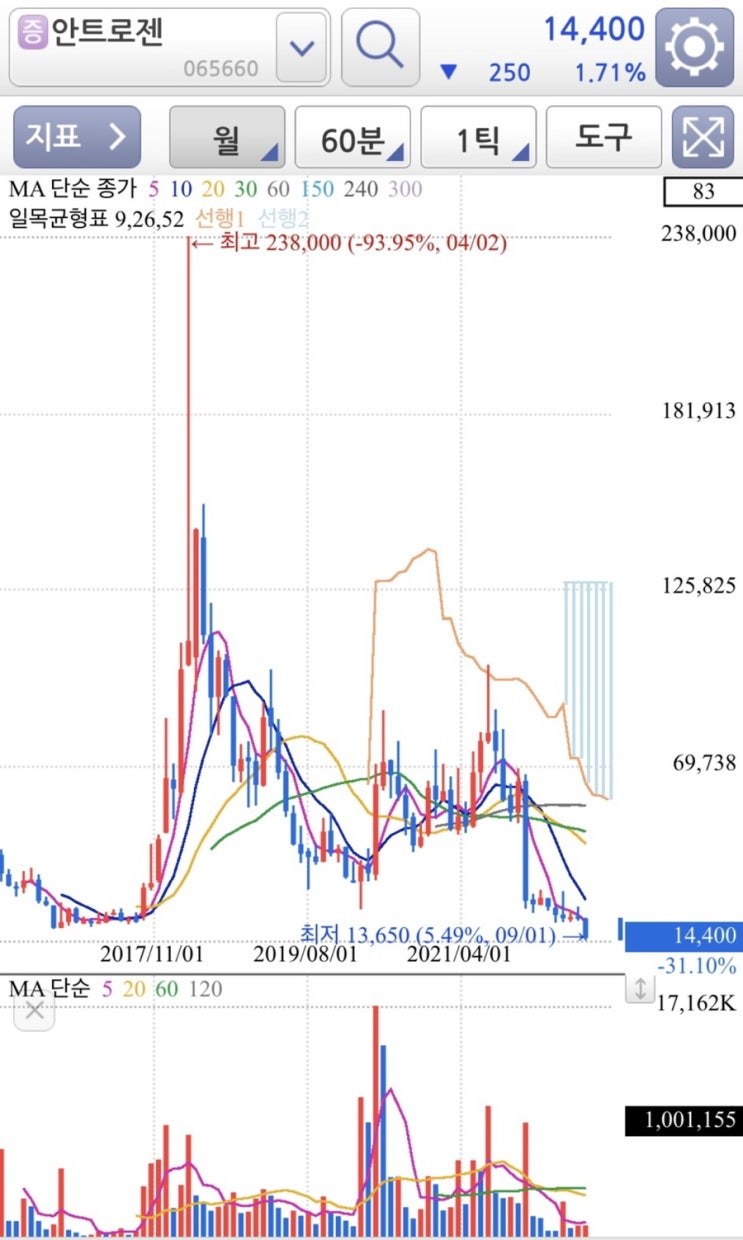743x1240 pixels.
Task: Open the 도구 tools menu
Action: pyautogui.click(x=603, y=137)
